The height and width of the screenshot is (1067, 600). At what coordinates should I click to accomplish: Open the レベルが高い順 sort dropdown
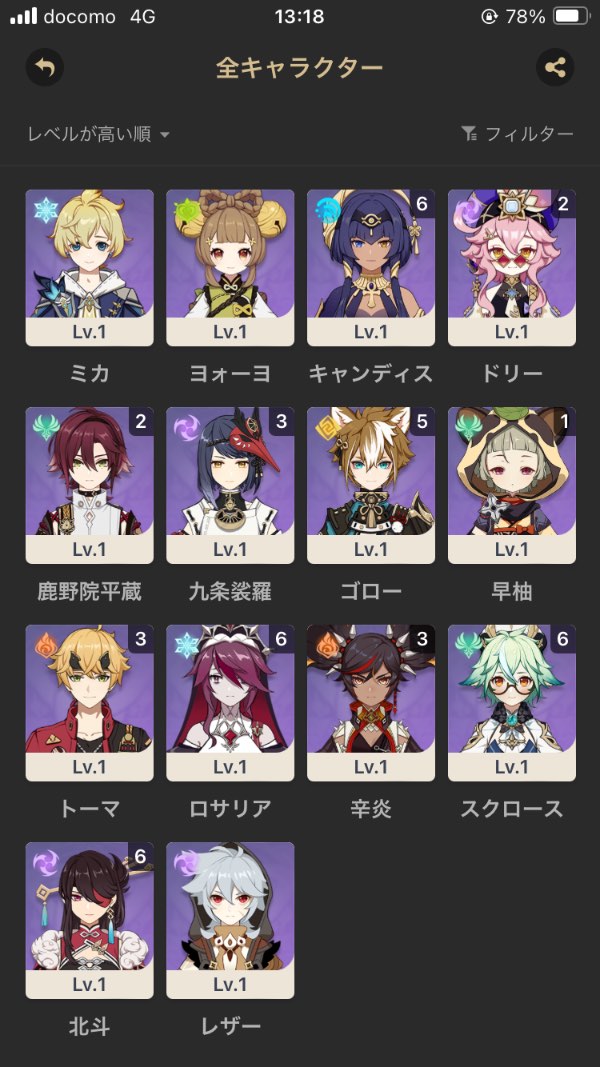click(98, 134)
